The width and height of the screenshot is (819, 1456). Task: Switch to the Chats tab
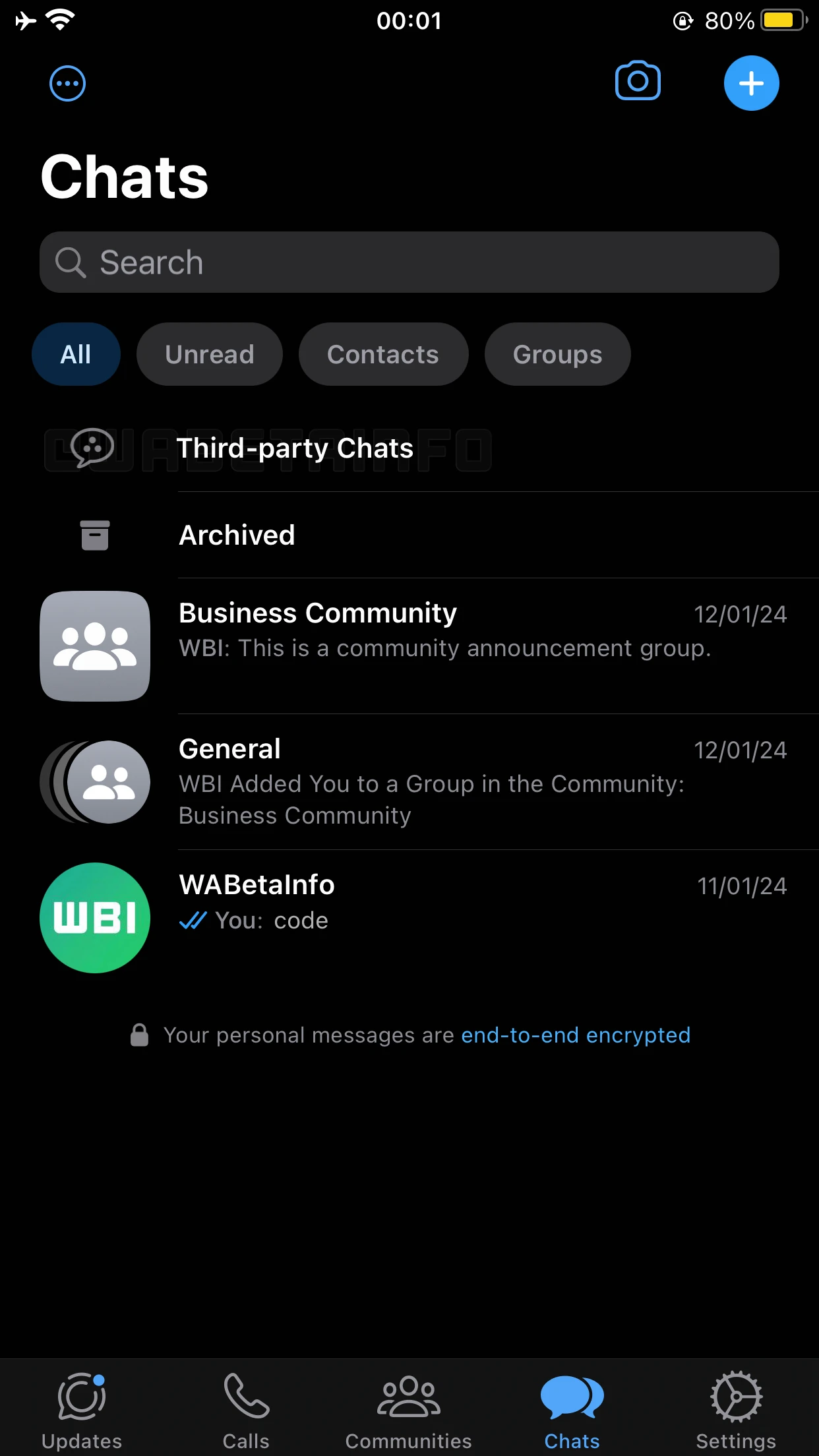click(572, 1397)
